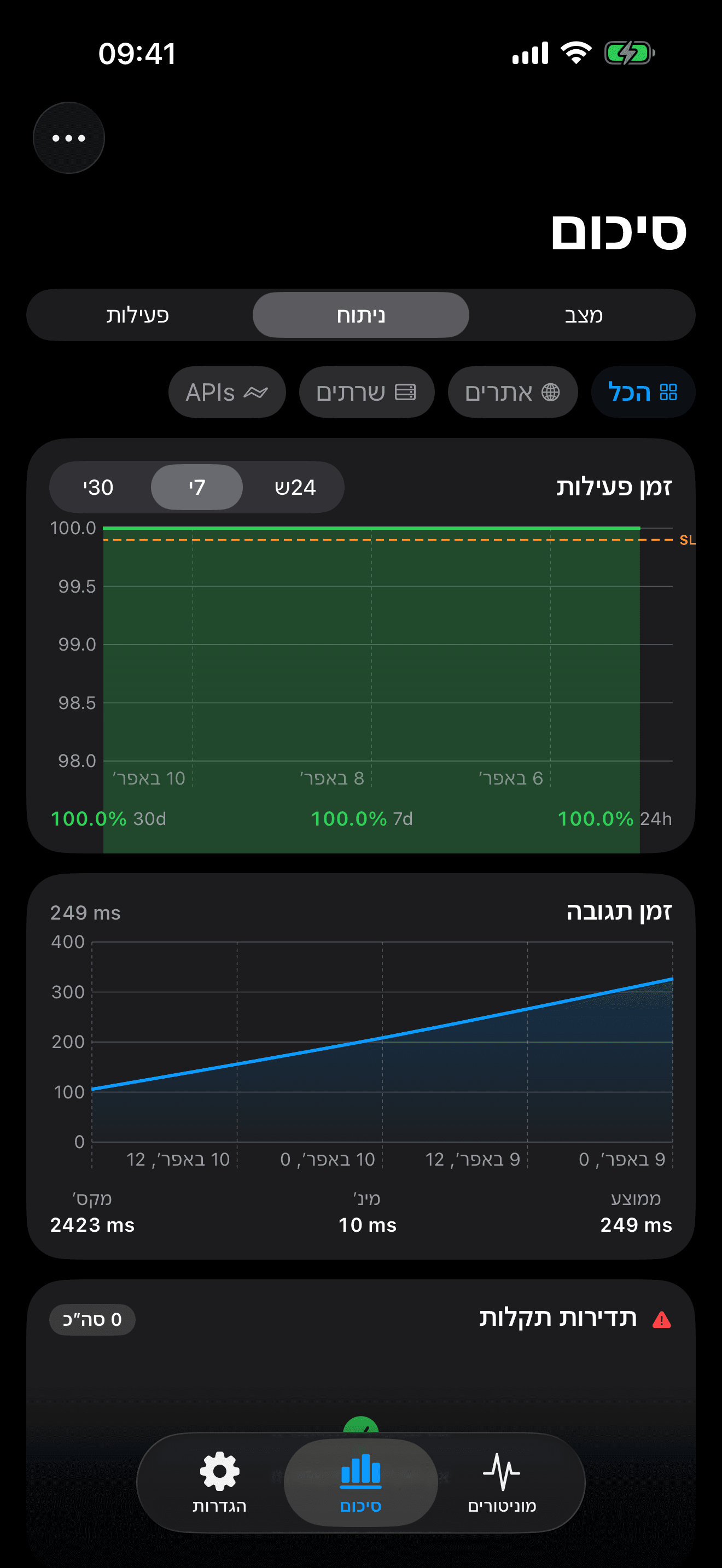Click the globe icon on אתרים filter

pos(551,393)
